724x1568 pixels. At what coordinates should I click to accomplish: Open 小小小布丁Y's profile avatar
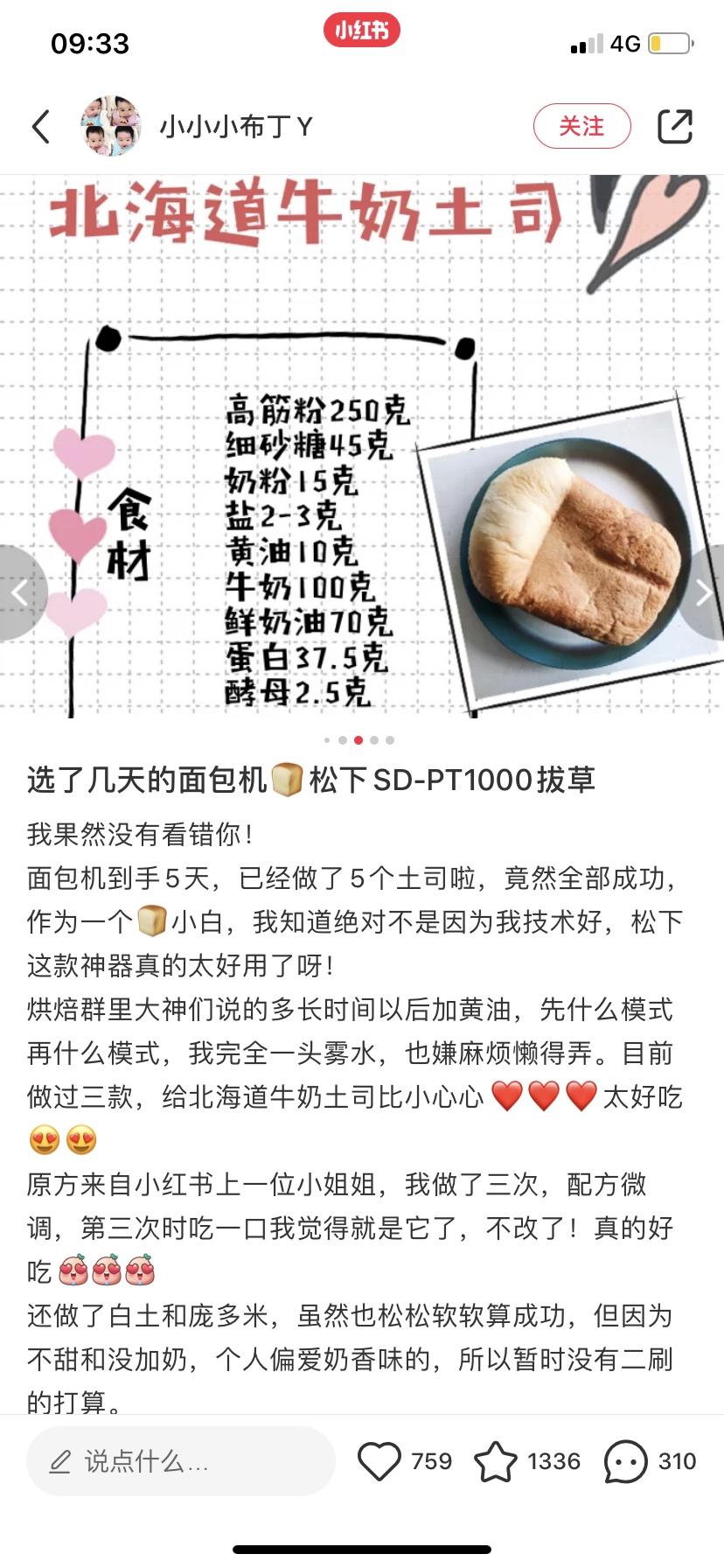[x=111, y=127]
